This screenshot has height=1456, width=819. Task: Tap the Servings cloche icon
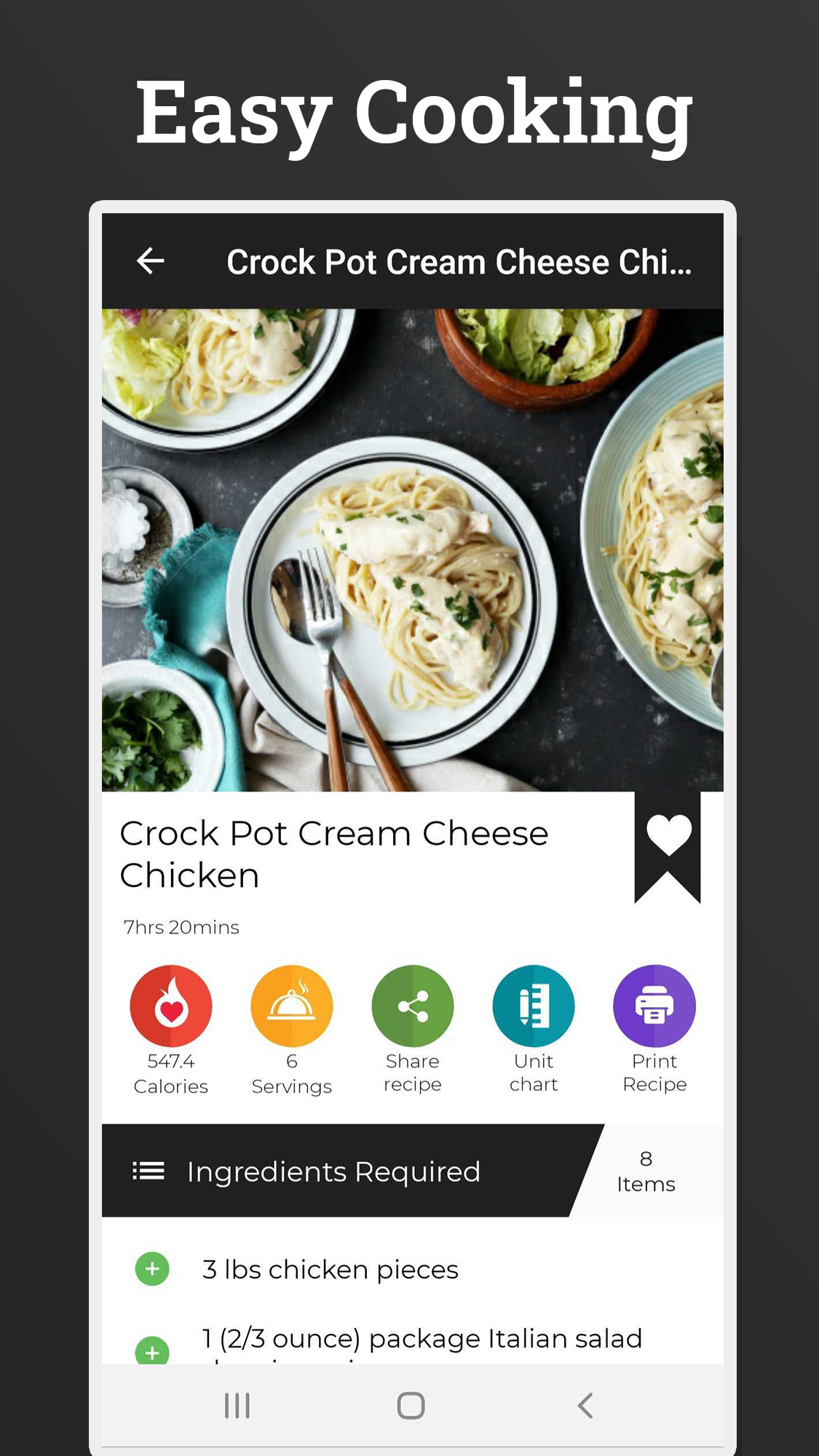click(x=291, y=1006)
